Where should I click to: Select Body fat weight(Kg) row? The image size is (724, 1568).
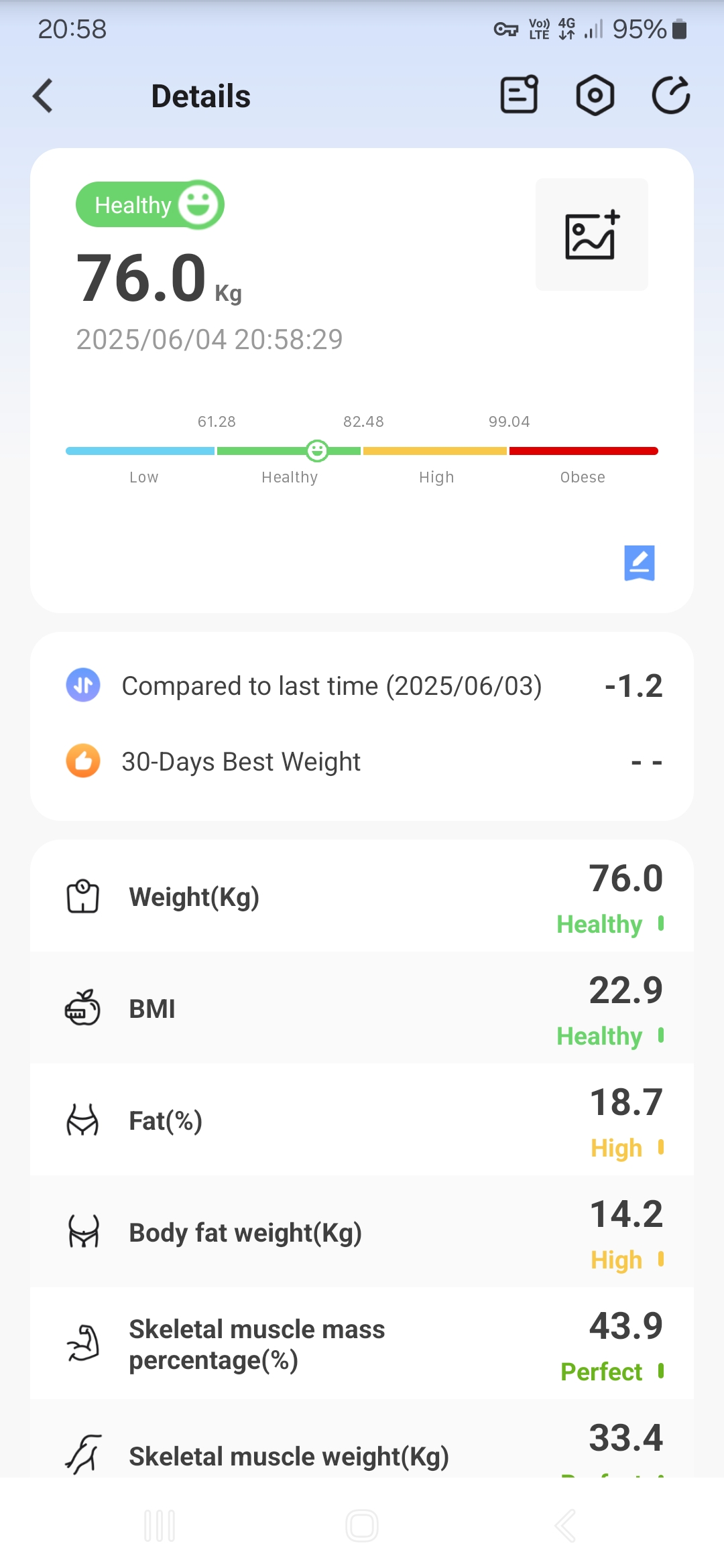coord(362,1232)
